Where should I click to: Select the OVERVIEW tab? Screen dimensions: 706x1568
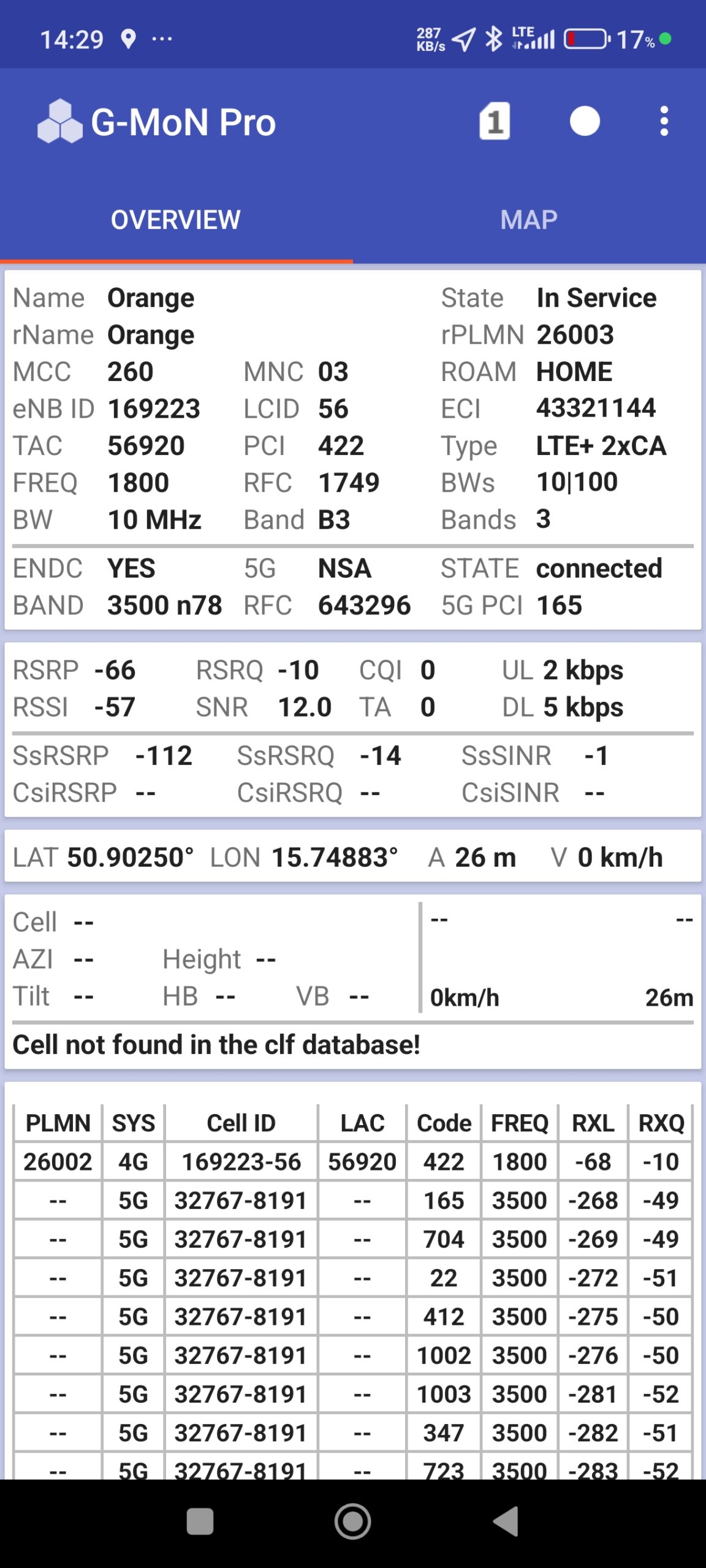pos(176,220)
